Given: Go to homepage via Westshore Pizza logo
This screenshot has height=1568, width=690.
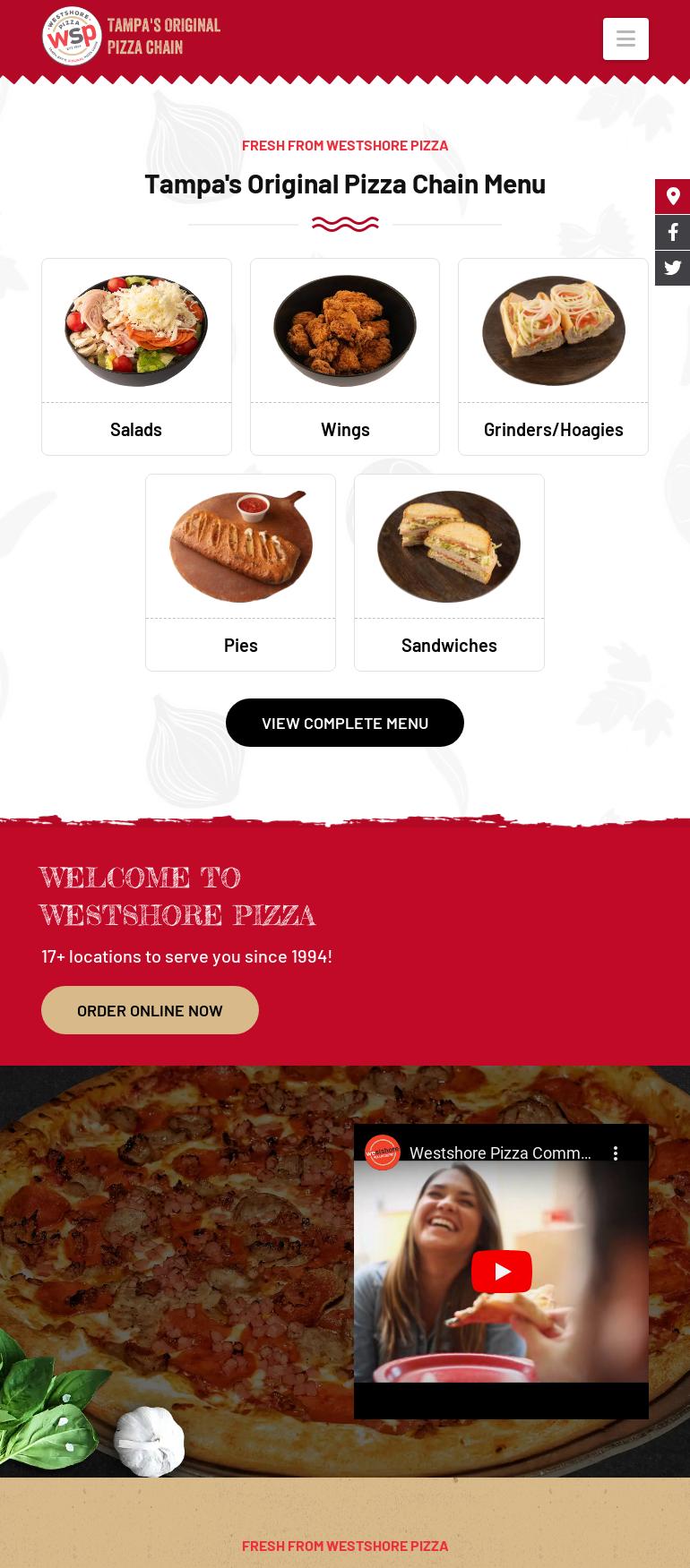Looking at the screenshot, I should click(x=131, y=37).
